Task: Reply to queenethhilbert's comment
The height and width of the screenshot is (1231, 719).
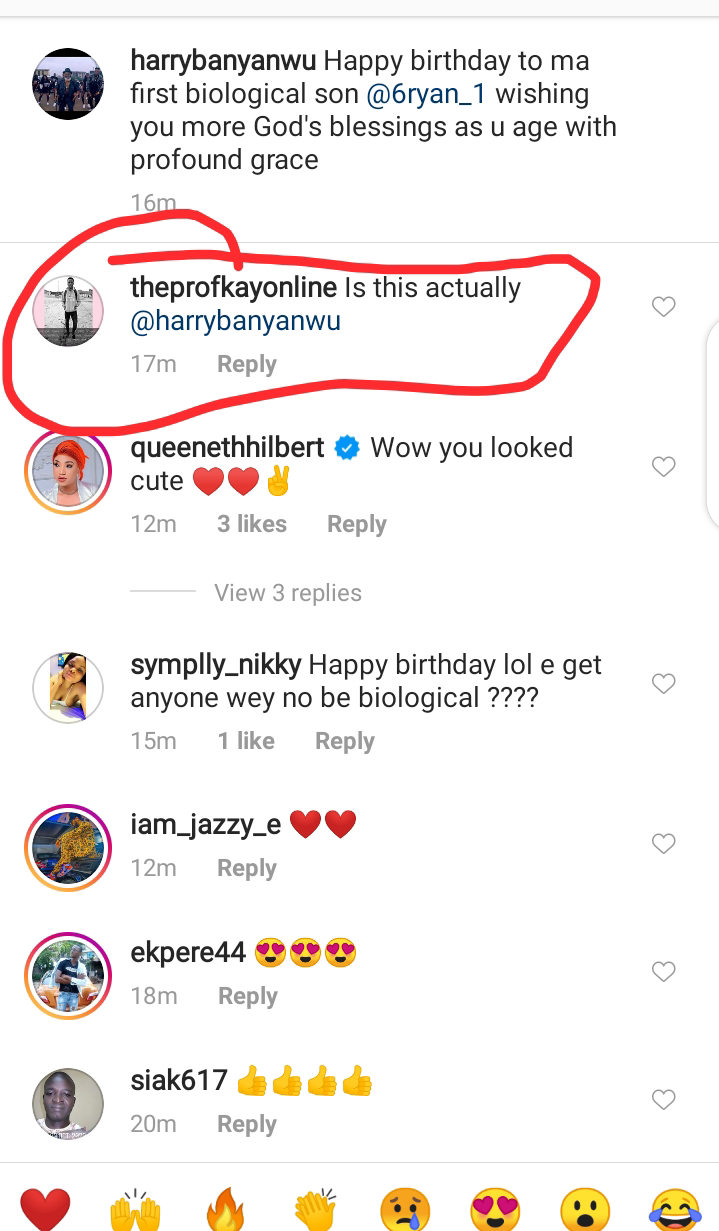Action: click(356, 525)
